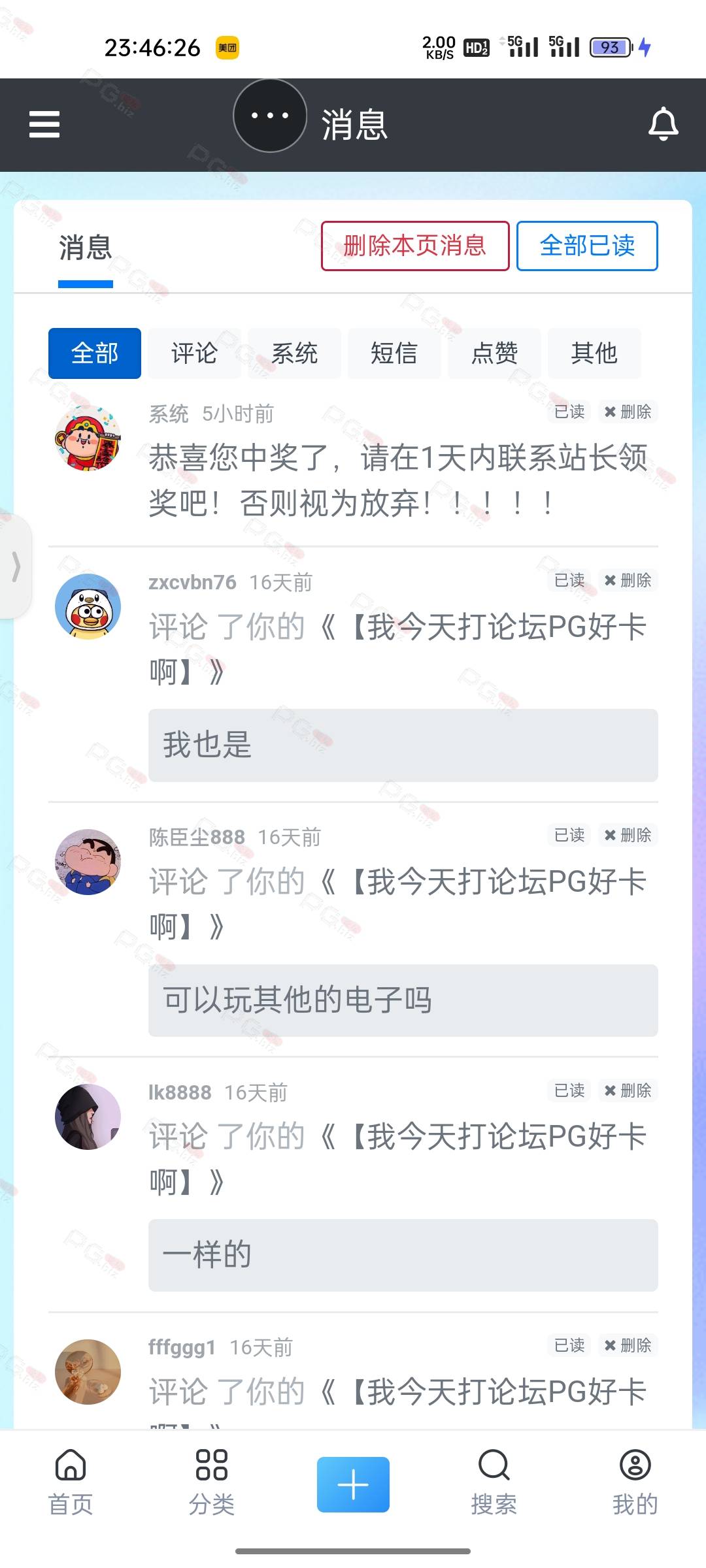Create a new post with the plus button
The height and width of the screenshot is (1568, 706).
point(353,1484)
